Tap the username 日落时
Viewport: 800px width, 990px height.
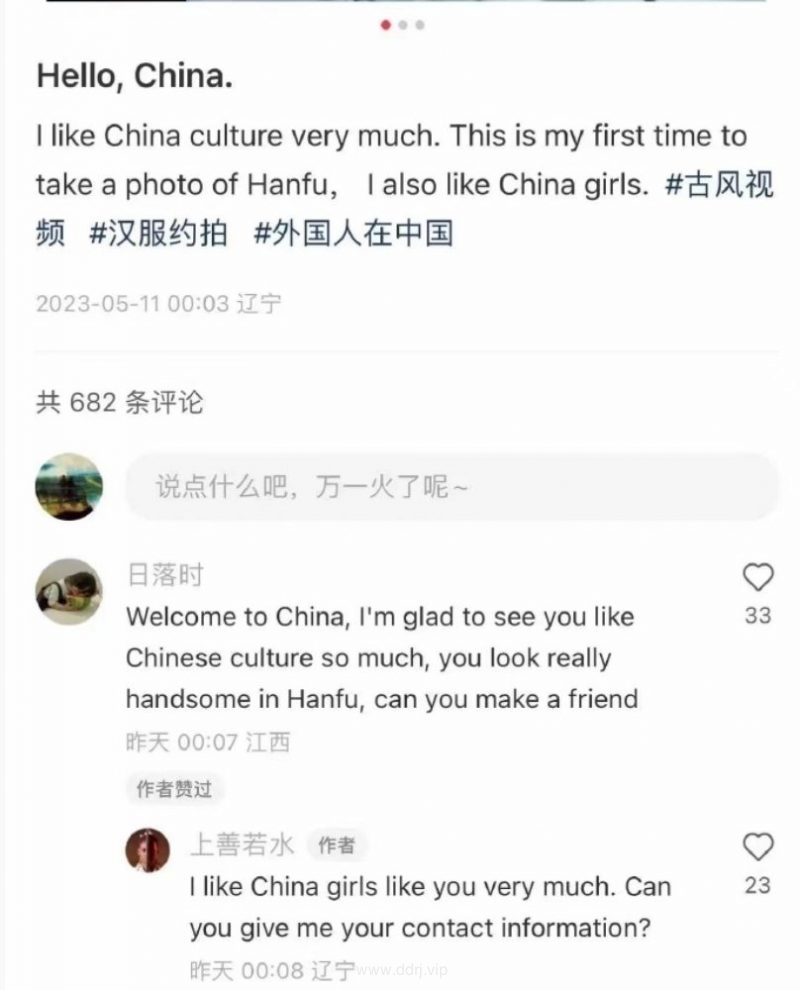pyautogui.click(x=165, y=575)
